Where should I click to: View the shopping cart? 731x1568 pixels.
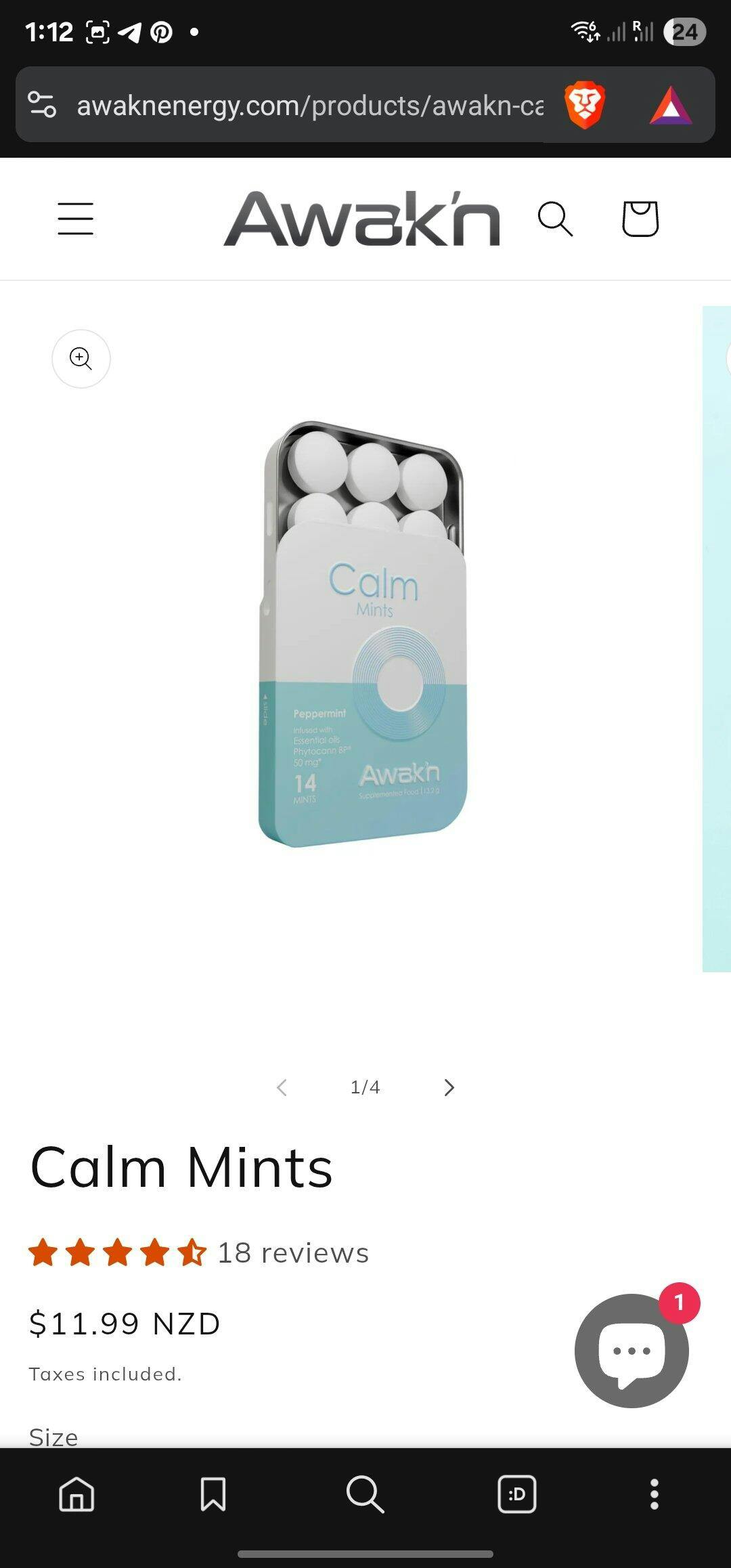coord(640,219)
